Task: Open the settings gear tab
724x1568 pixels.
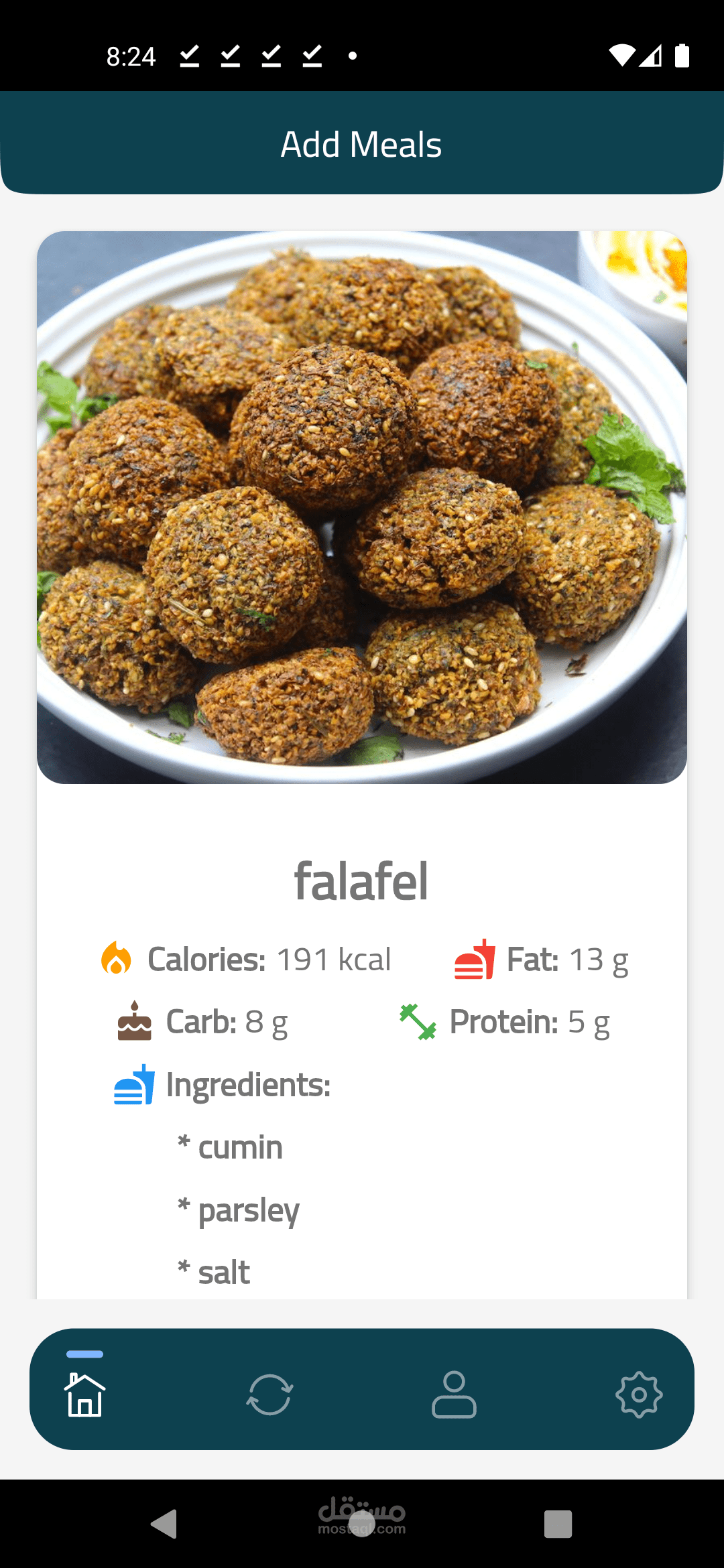Action: tap(639, 1394)
